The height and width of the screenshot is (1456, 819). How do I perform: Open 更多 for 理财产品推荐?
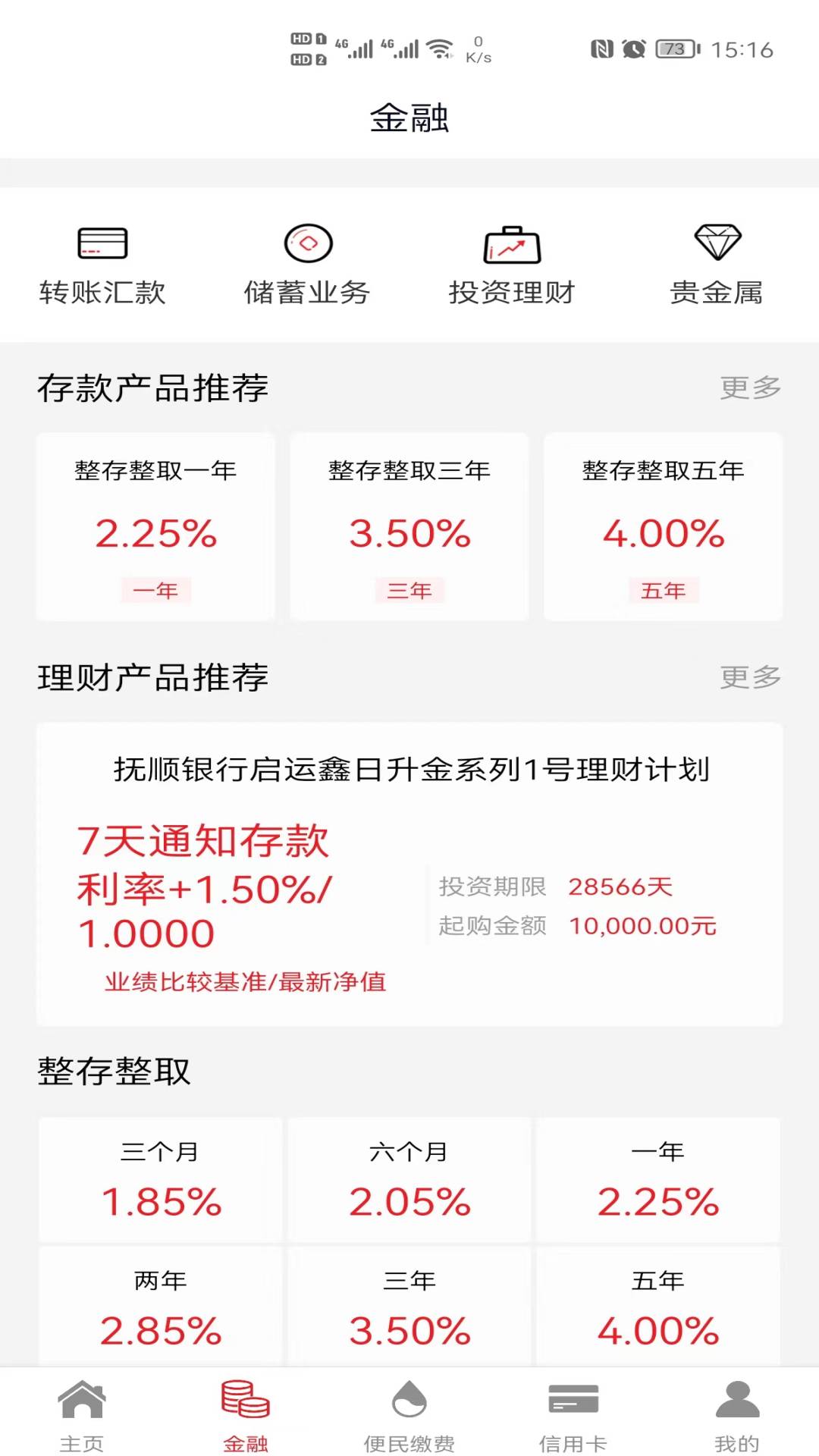coord(750,677)
